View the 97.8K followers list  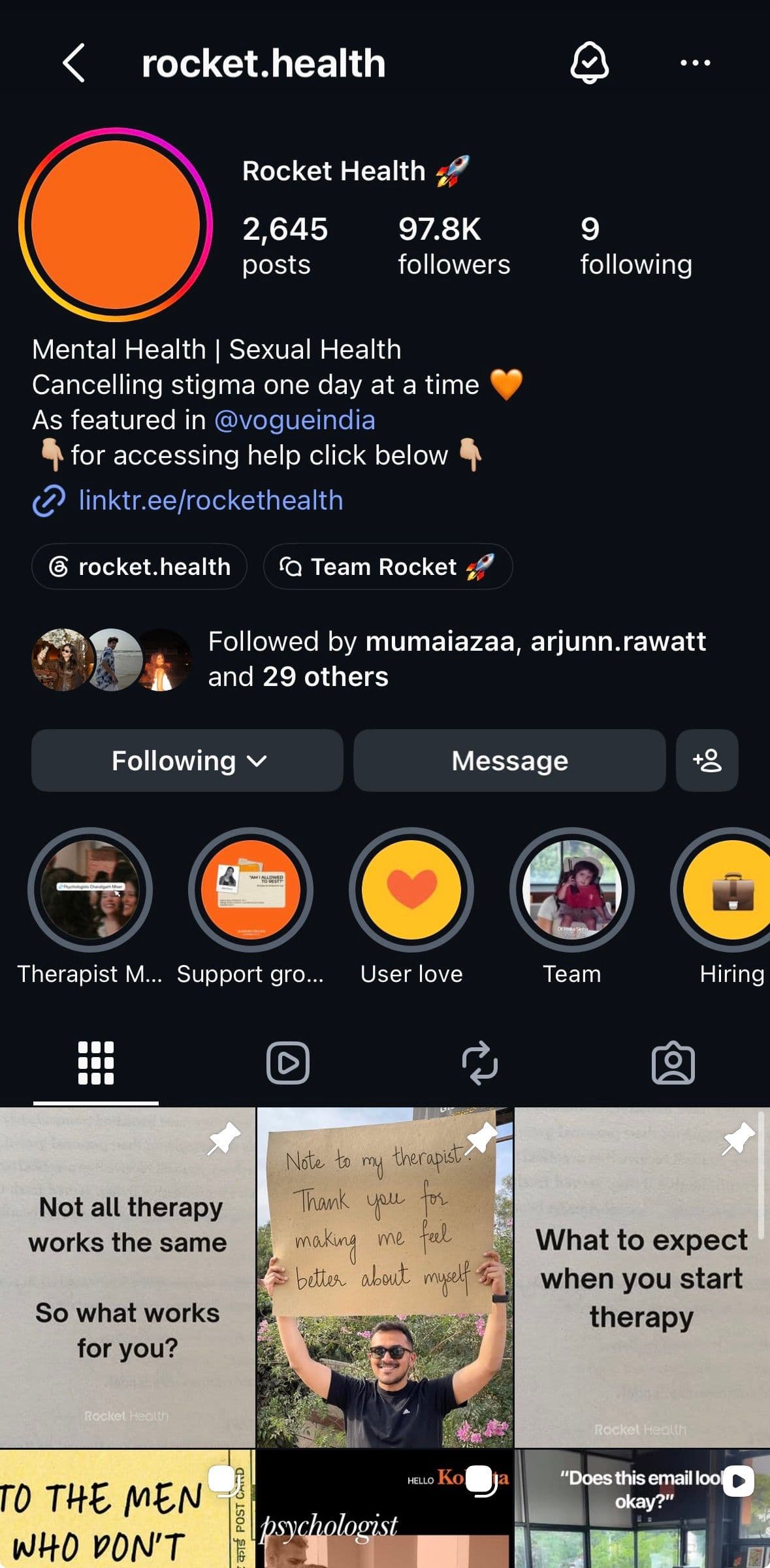point(454,246)
